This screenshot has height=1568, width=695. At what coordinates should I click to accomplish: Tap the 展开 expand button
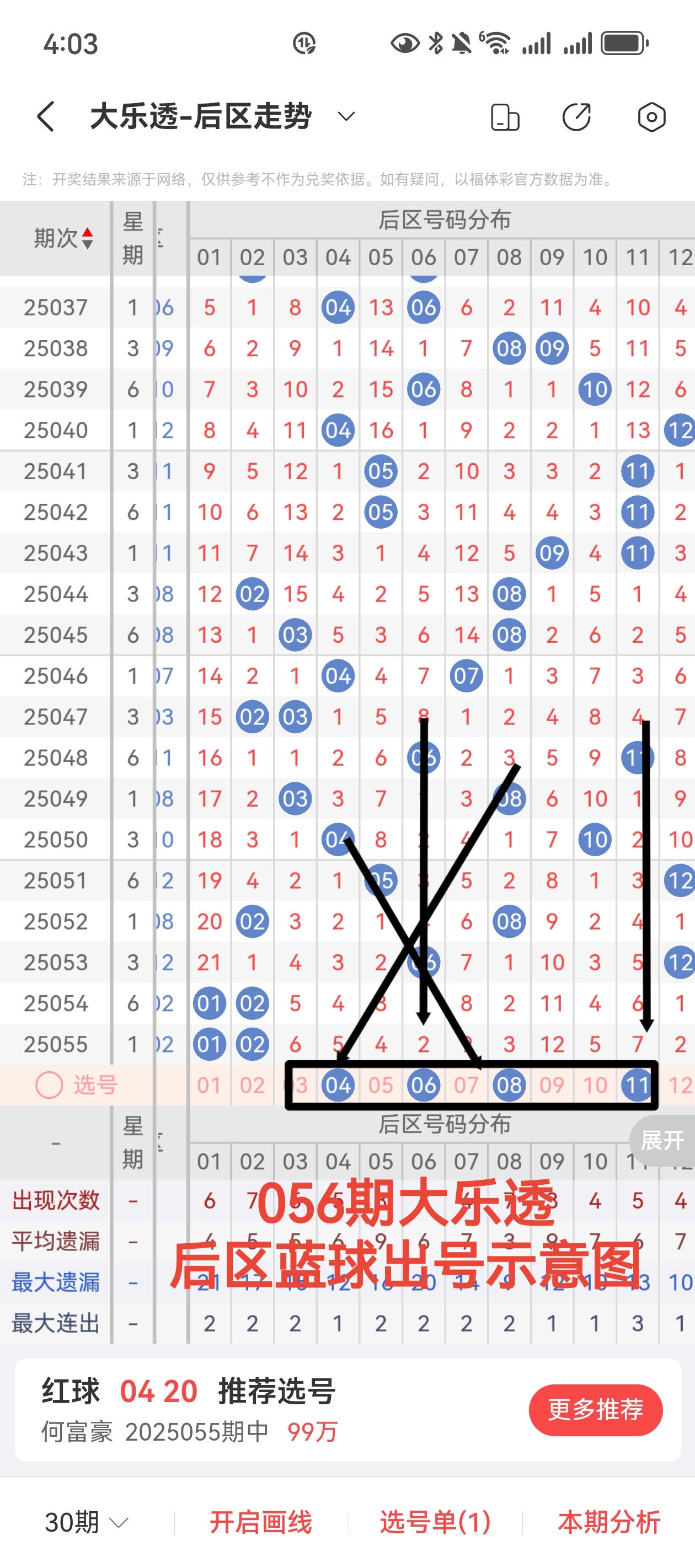662,1141
